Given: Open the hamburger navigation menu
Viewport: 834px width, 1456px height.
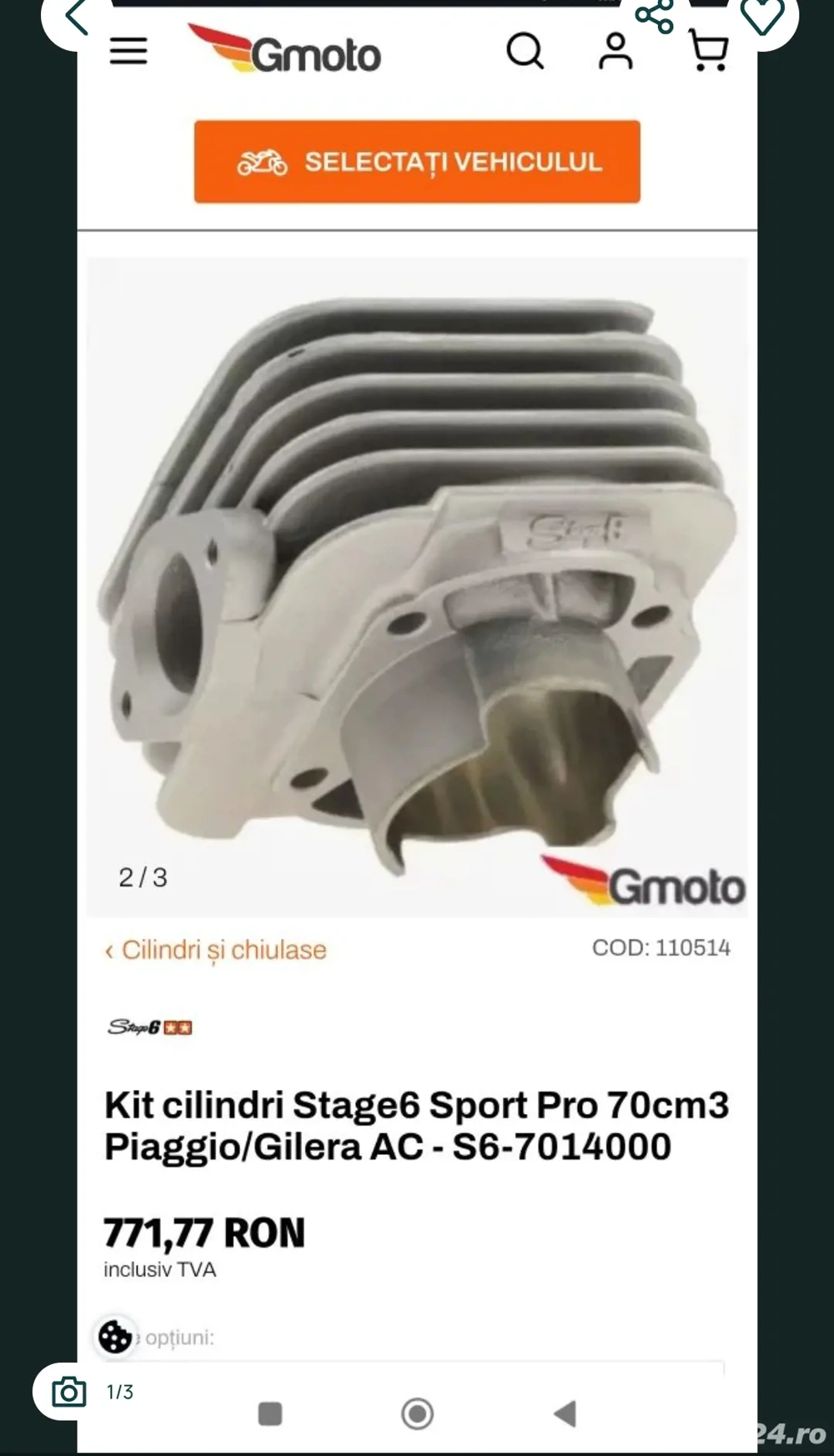Looking at the screenshot, I should [x=128, y=52].
